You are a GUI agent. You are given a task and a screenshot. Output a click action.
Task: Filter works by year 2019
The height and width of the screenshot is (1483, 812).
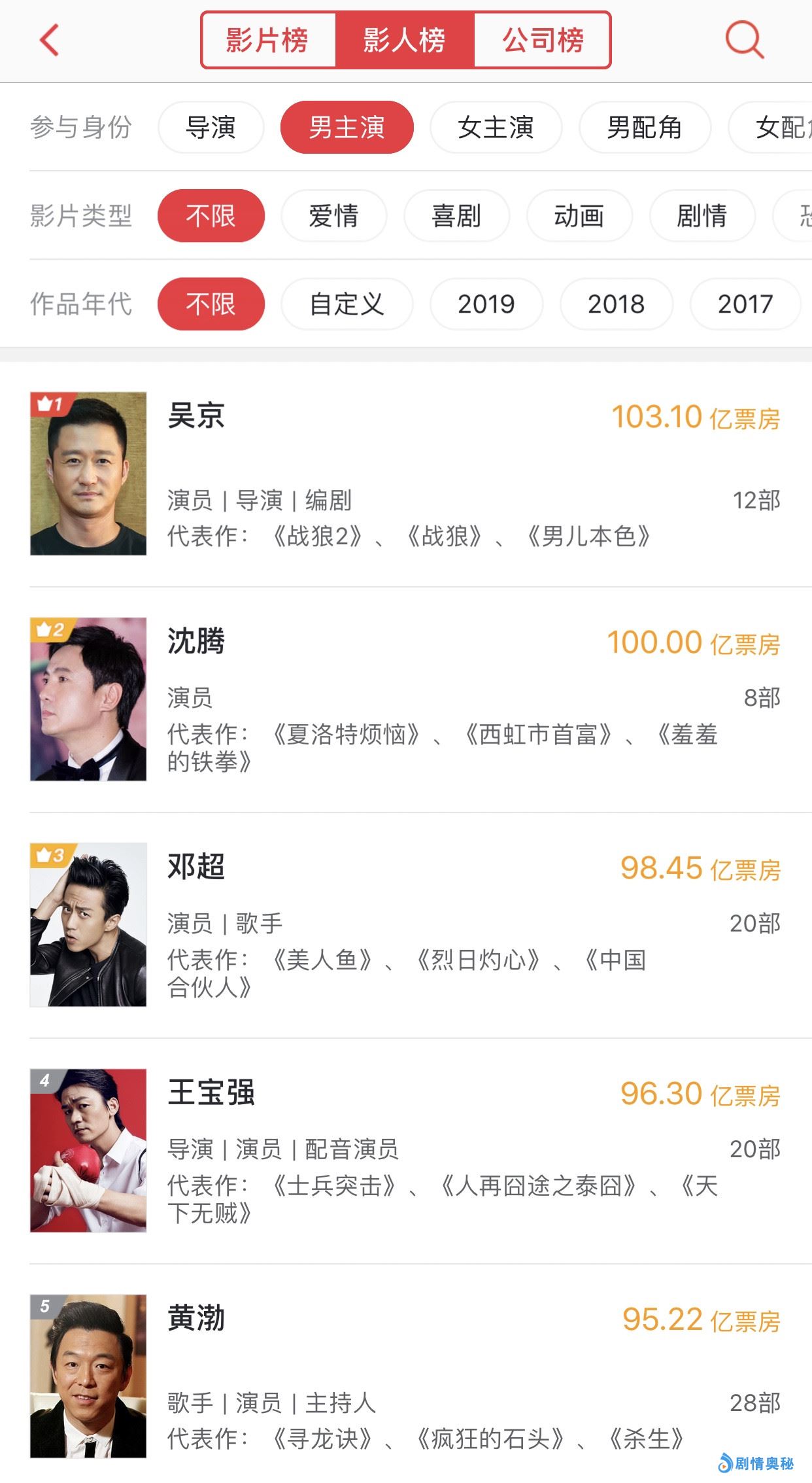(x=486, y=304)
